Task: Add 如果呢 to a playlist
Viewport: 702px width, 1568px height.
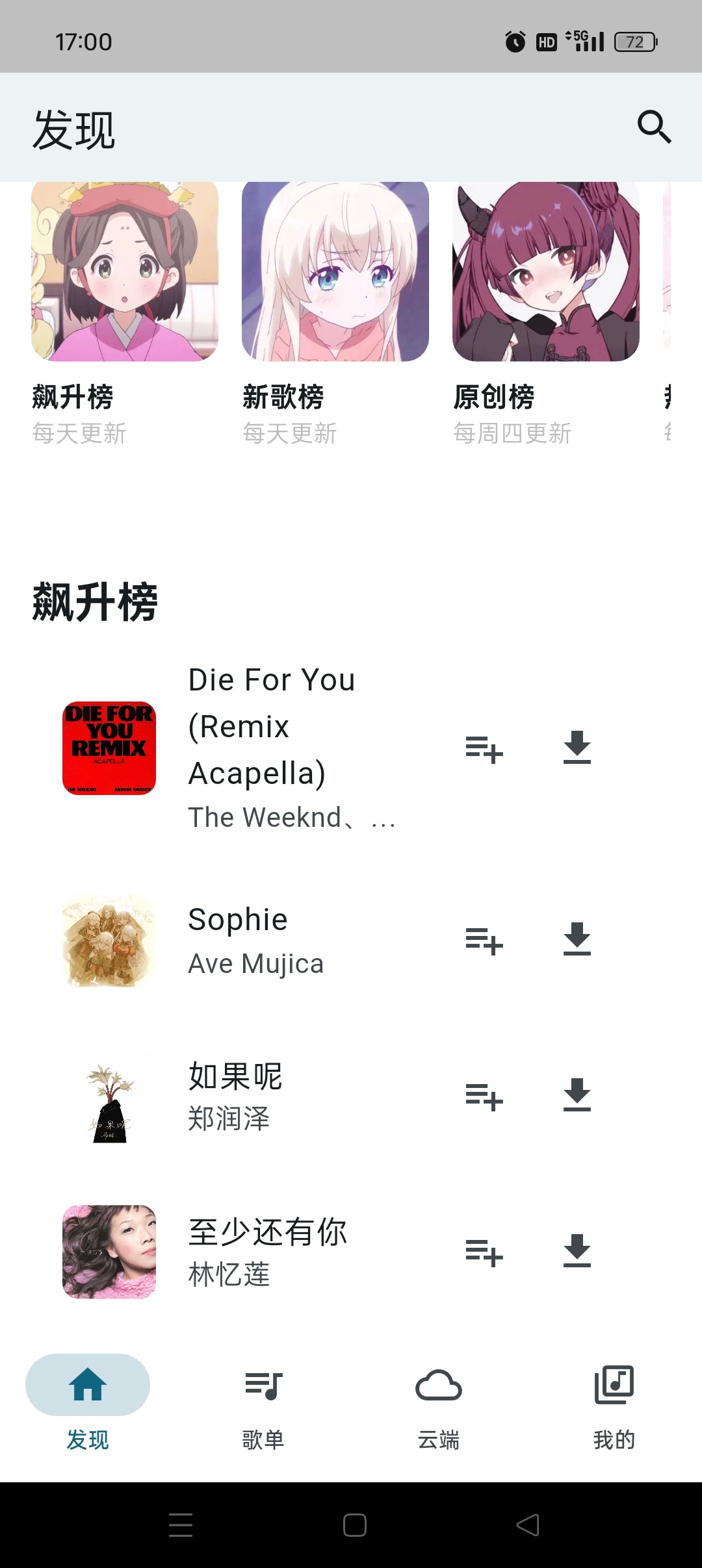Action: click(x=484, y=1096)
